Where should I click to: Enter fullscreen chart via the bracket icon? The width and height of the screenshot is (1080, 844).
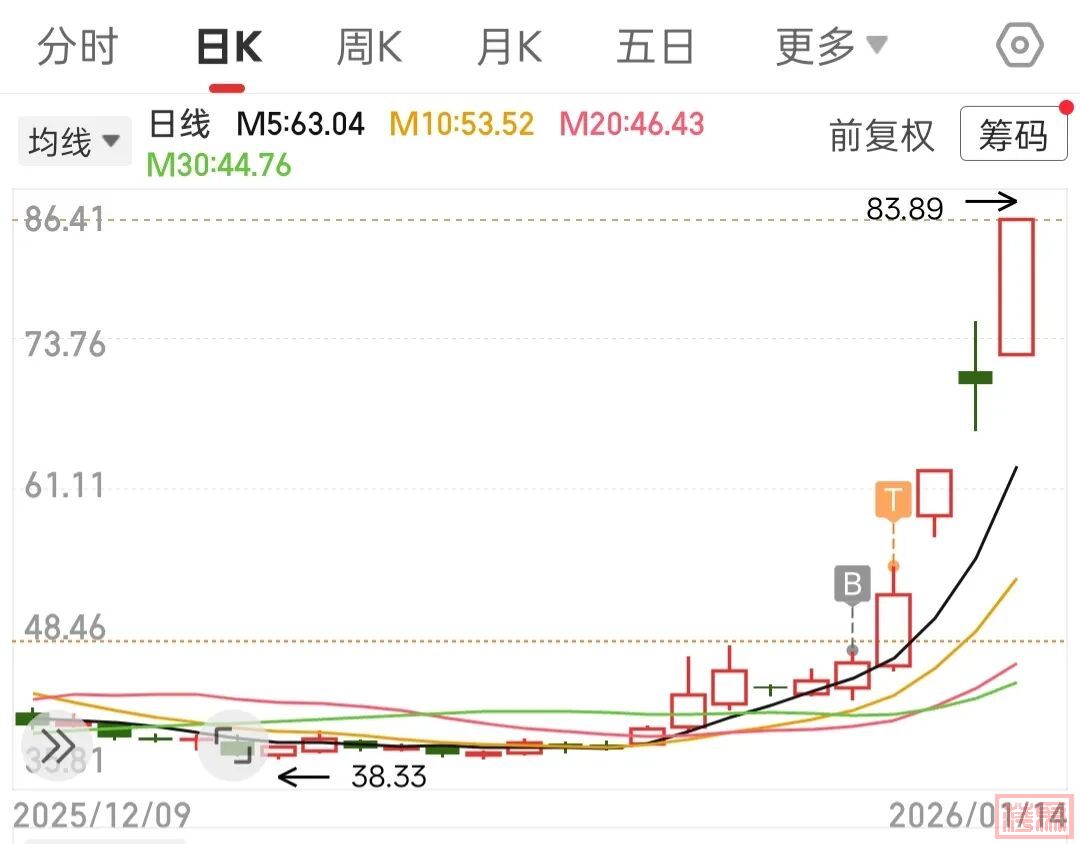click(x=234, y=745)
